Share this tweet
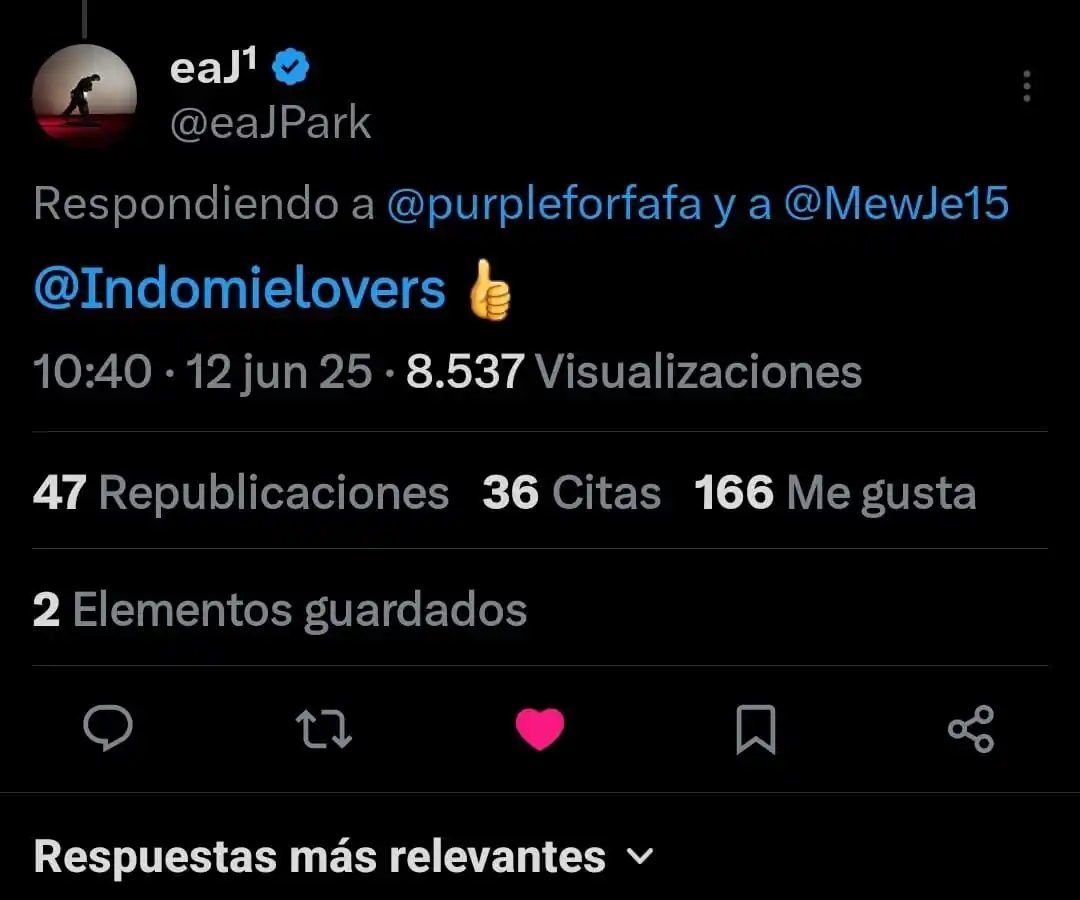Viewport: 1080px width, 900px height. [x=970, y=729]
